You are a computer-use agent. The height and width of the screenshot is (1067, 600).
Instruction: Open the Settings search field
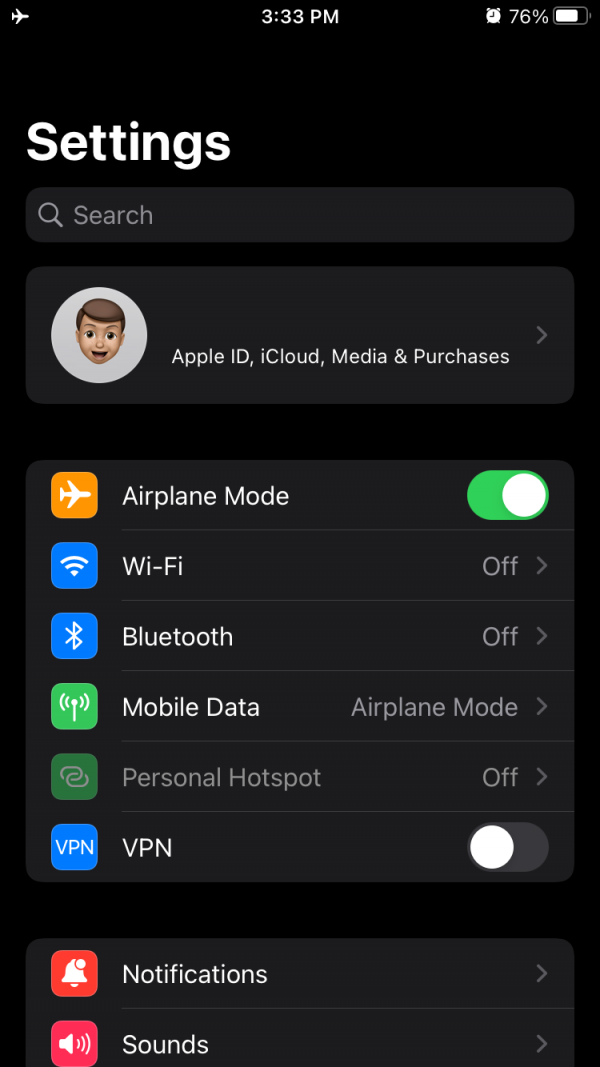300,215
